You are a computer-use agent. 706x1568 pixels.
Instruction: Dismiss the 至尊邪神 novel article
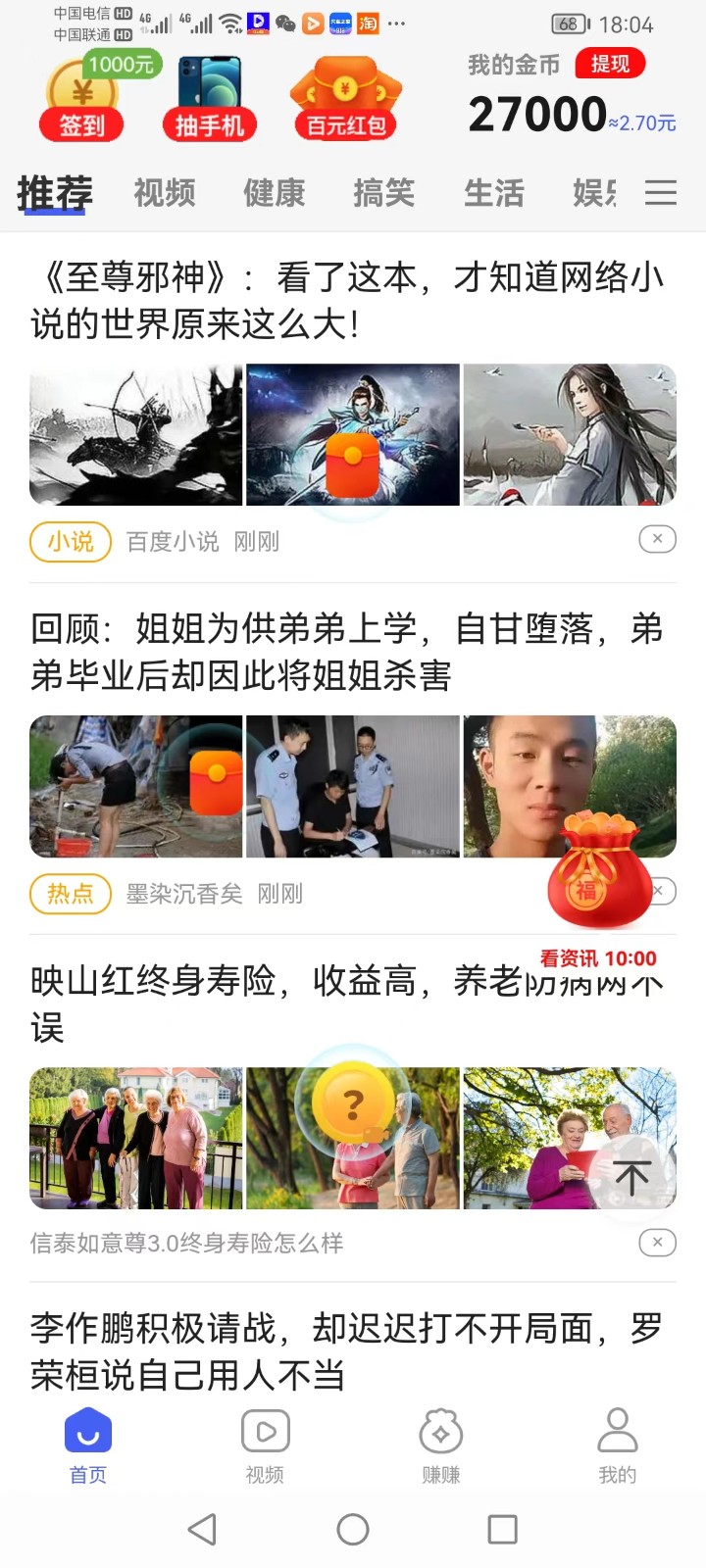[657, 539]
